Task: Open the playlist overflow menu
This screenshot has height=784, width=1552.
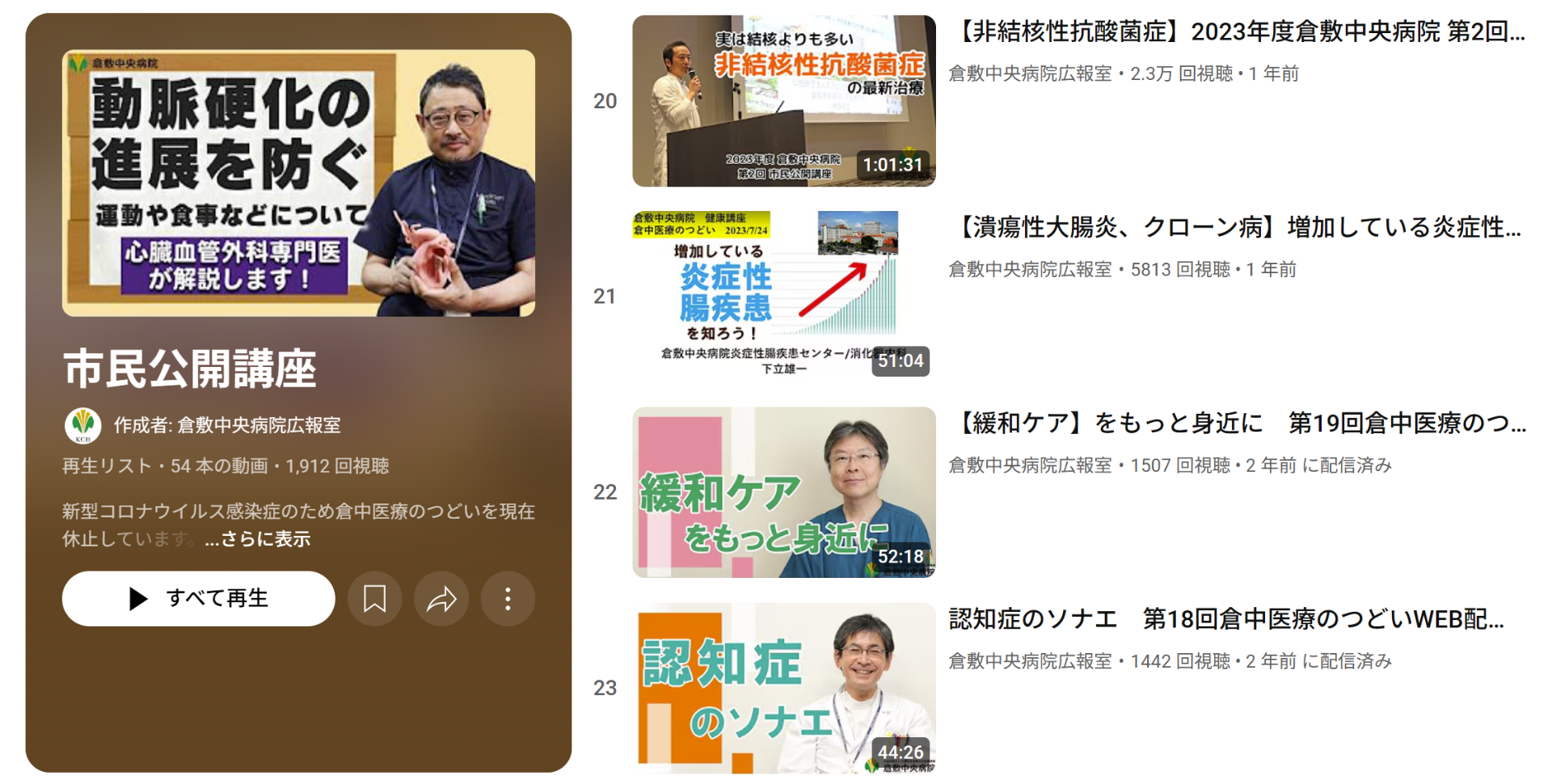Action: click(x=508, y=599)
